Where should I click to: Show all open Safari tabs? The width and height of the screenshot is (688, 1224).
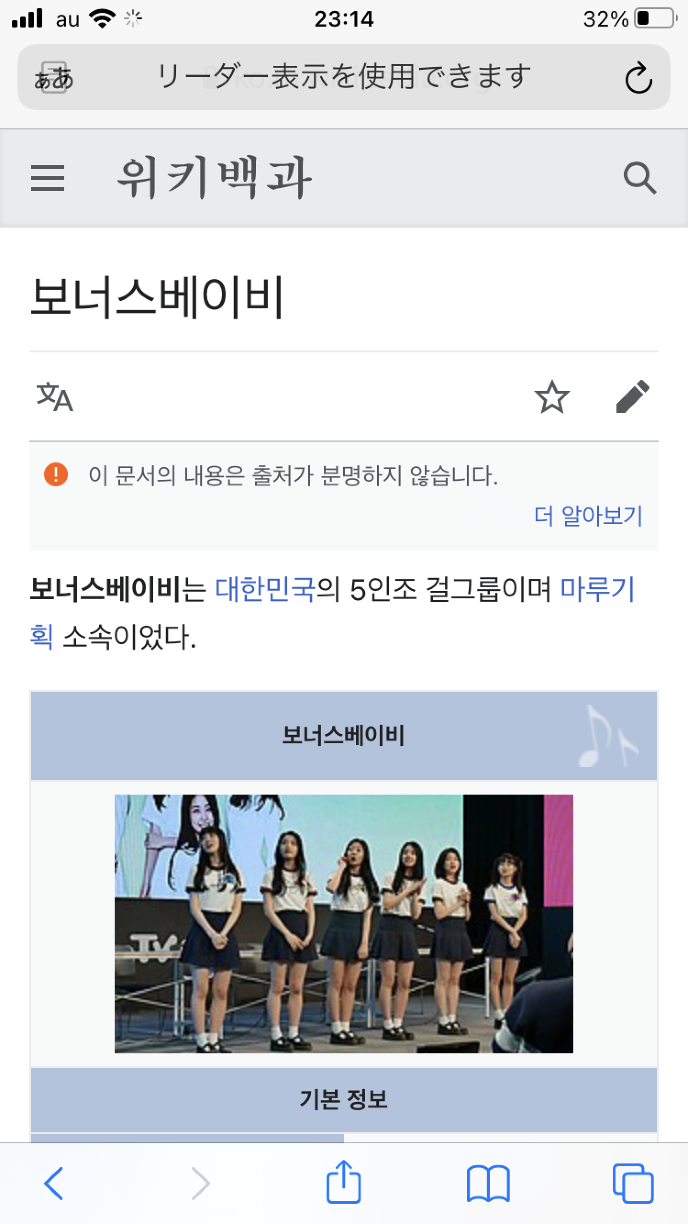[632, 1184]
